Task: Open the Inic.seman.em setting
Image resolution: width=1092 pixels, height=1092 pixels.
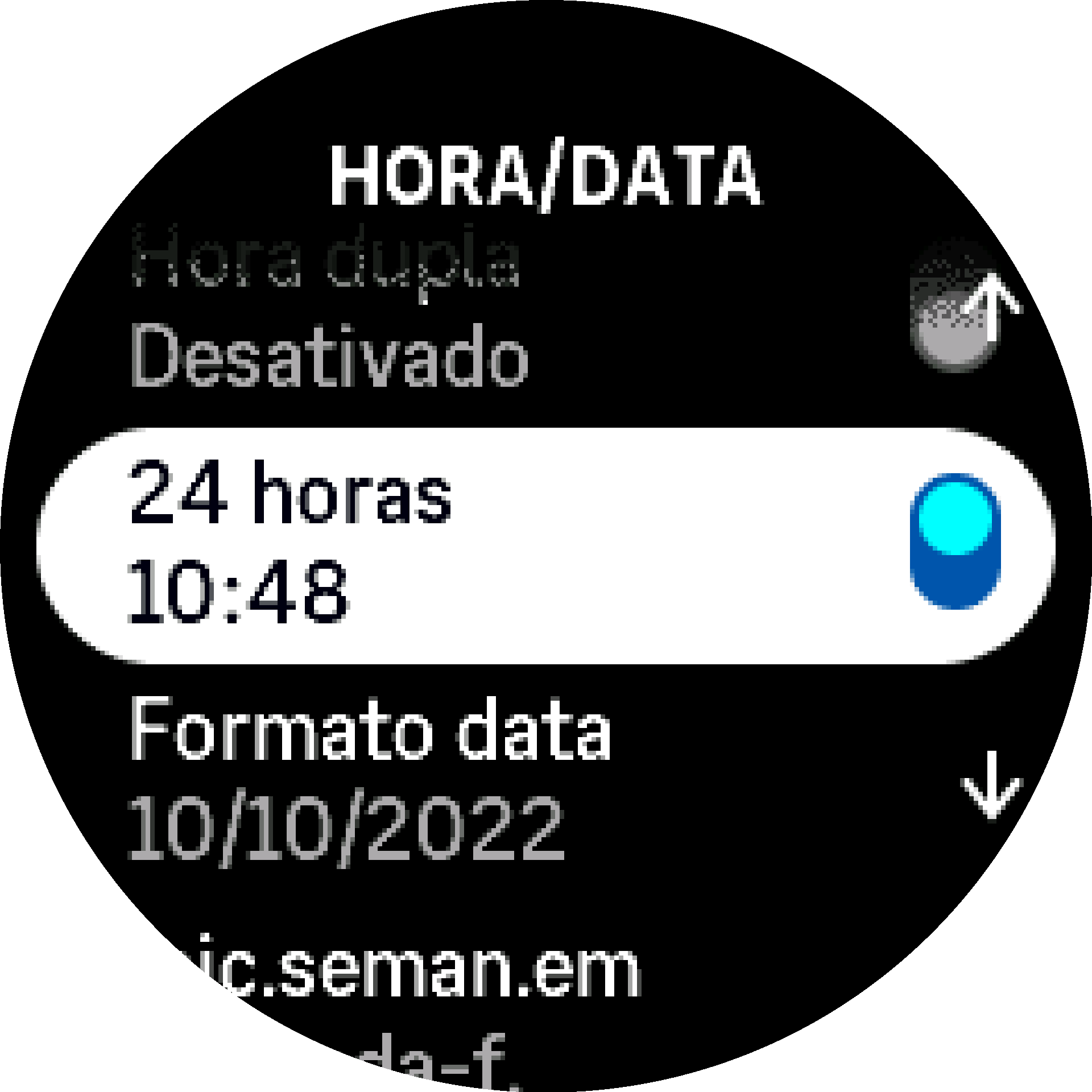Action: [x=387, y=1007]
